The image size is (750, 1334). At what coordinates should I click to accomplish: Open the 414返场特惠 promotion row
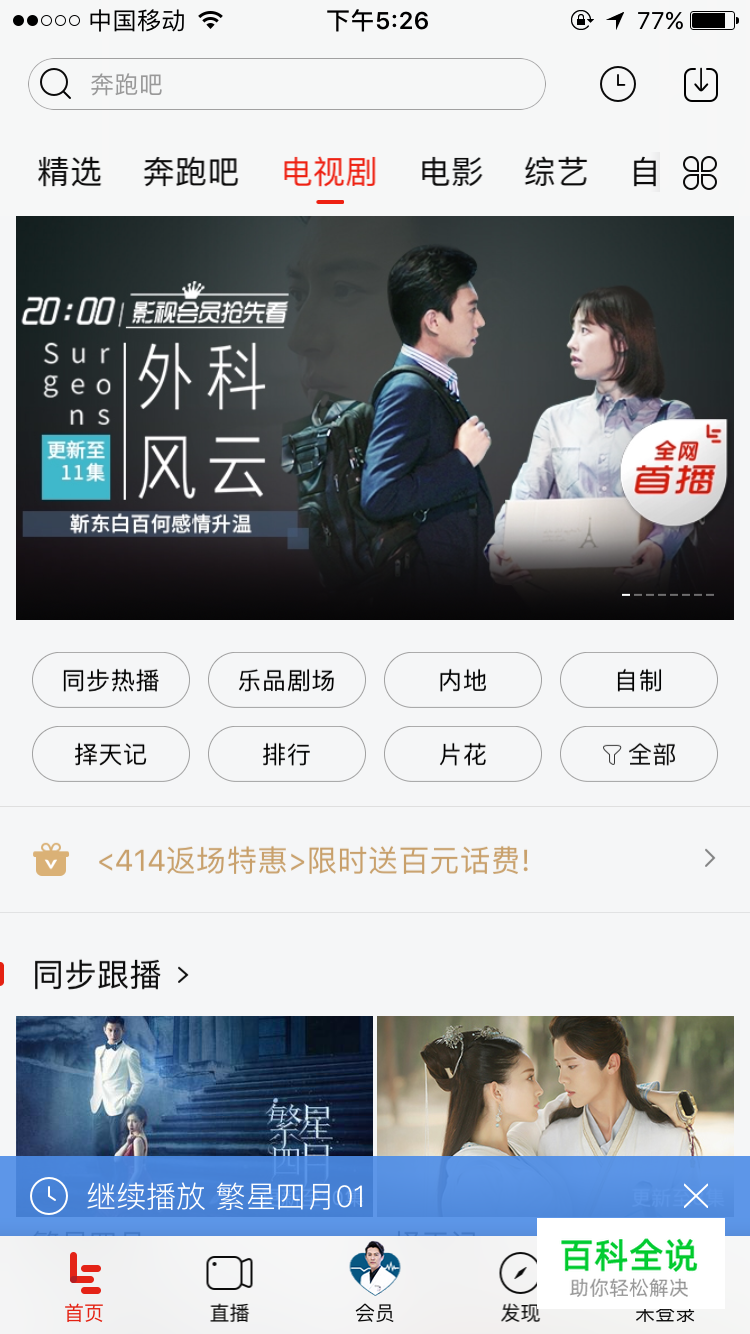[375, 860]
